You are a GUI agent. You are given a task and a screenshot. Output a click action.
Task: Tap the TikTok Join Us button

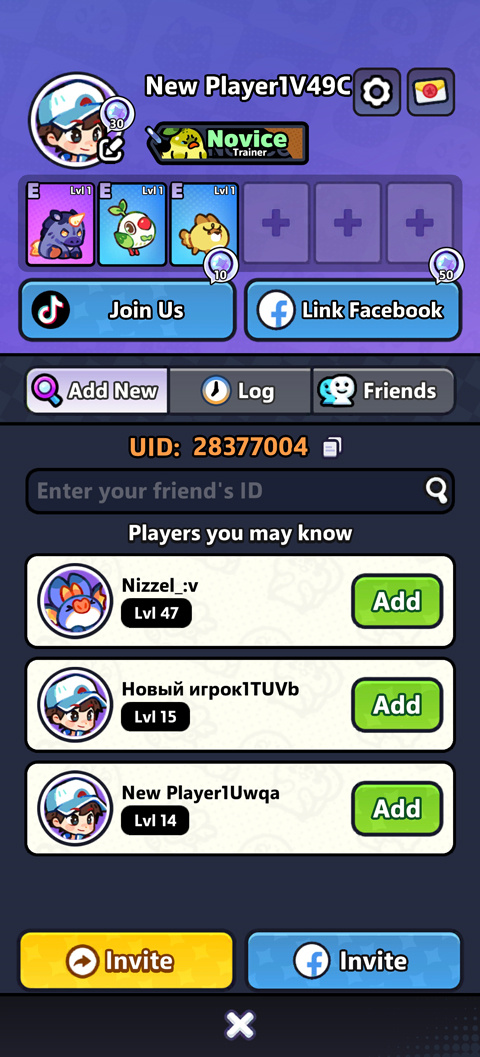(127, 310)
